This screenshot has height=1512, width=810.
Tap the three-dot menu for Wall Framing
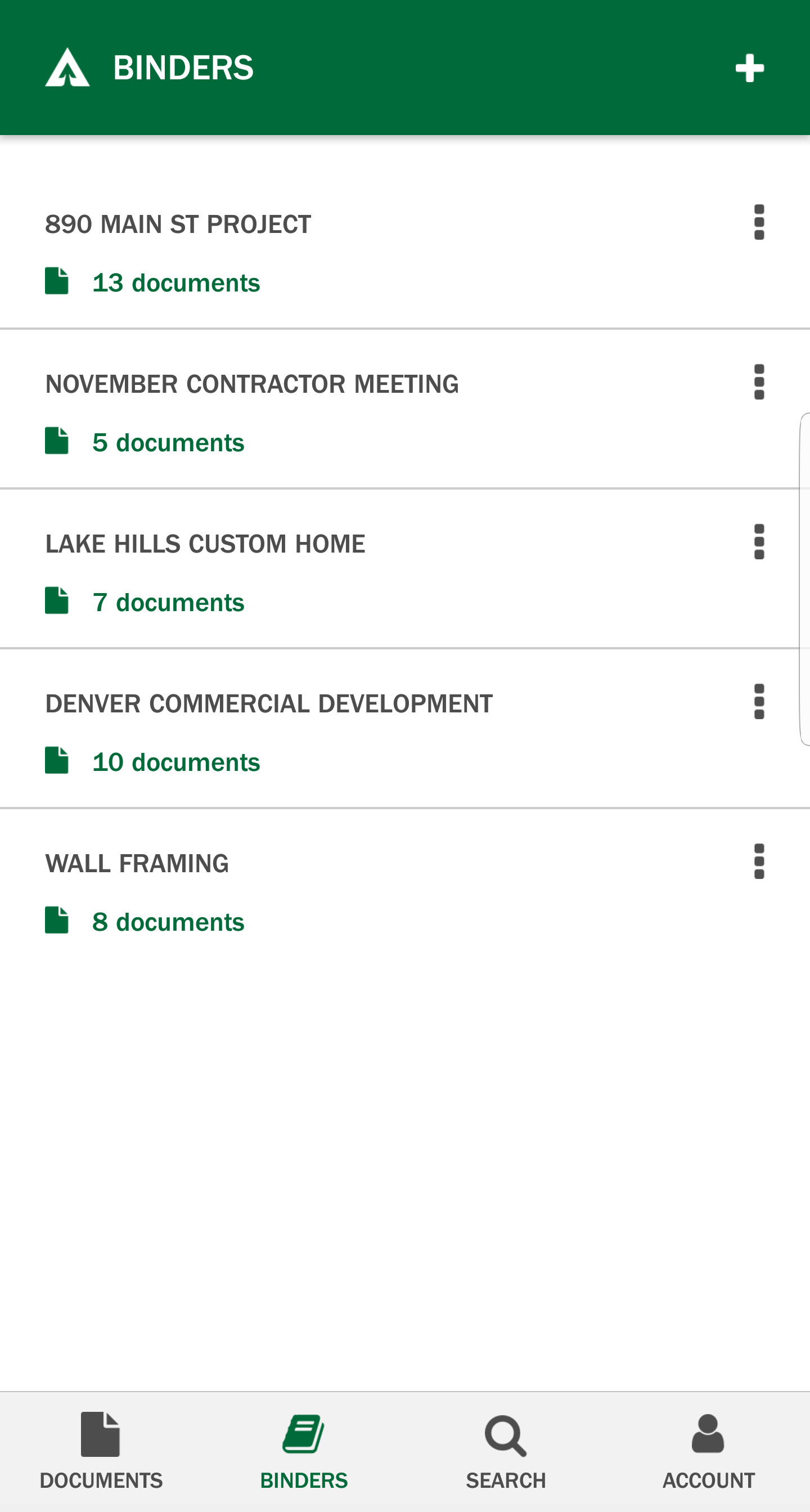759,861
